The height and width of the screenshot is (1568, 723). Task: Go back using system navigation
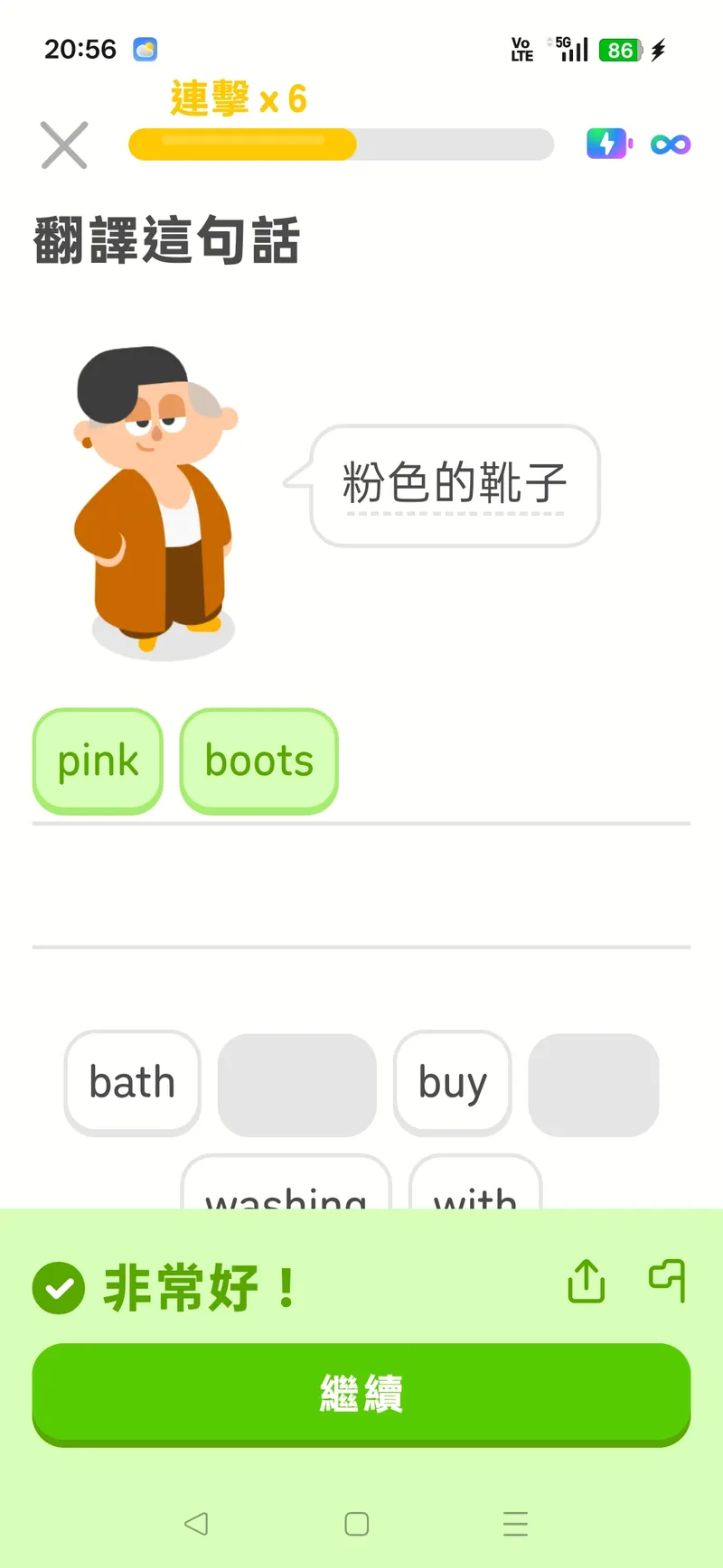click(x=196, y=1525)
